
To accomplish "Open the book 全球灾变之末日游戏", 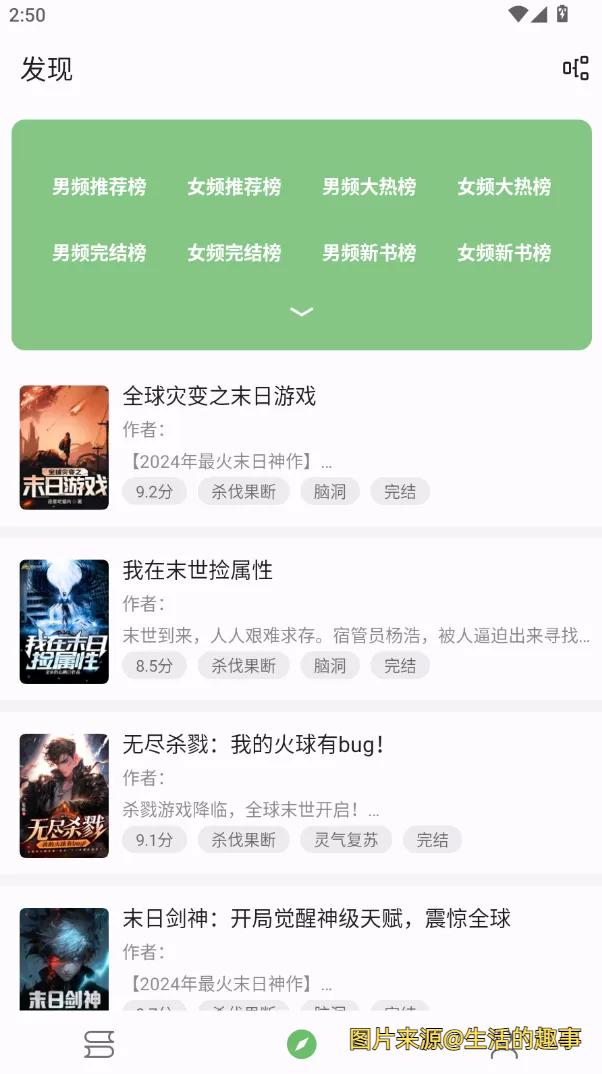I will click(219, 397).
